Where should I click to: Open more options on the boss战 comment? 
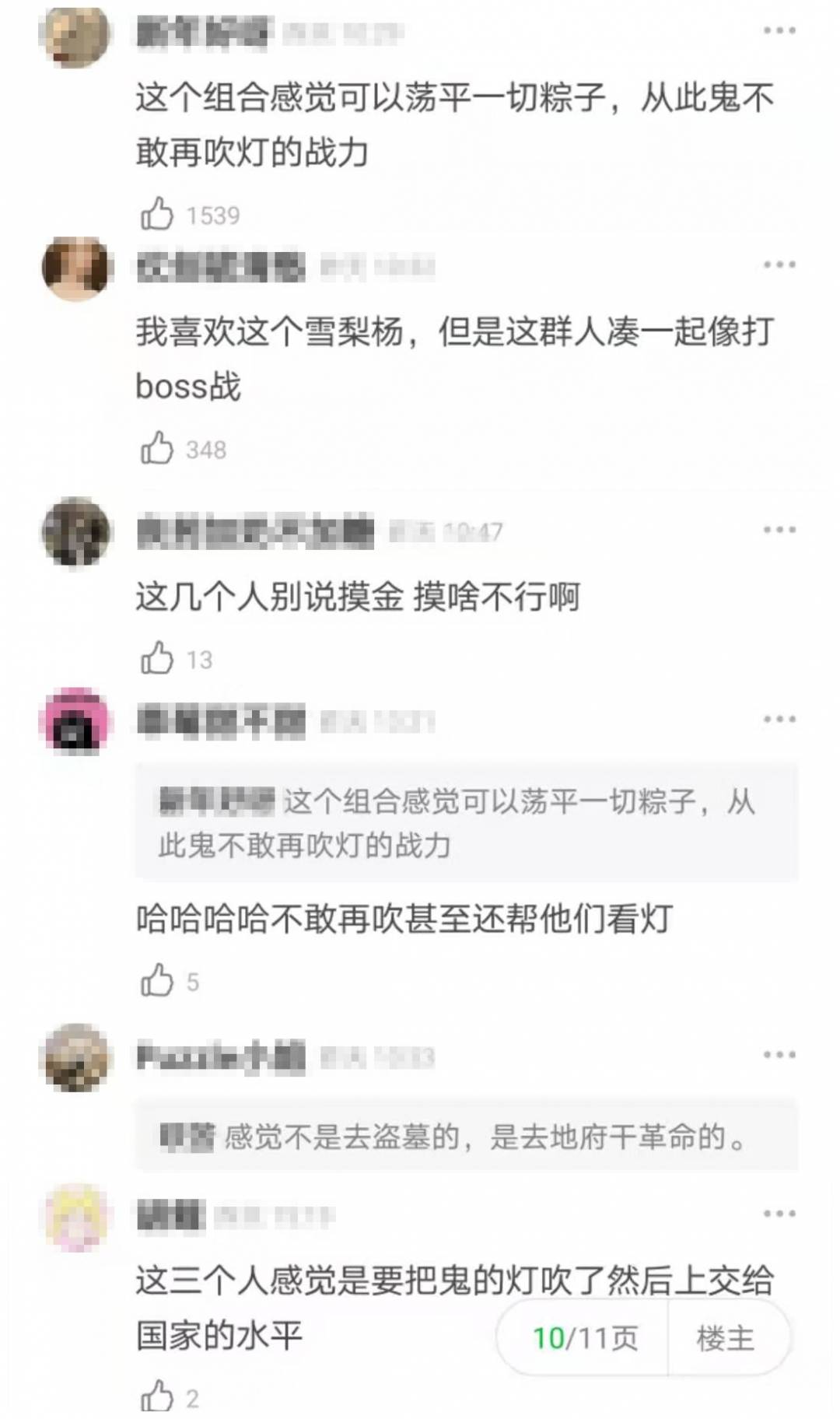779,265
